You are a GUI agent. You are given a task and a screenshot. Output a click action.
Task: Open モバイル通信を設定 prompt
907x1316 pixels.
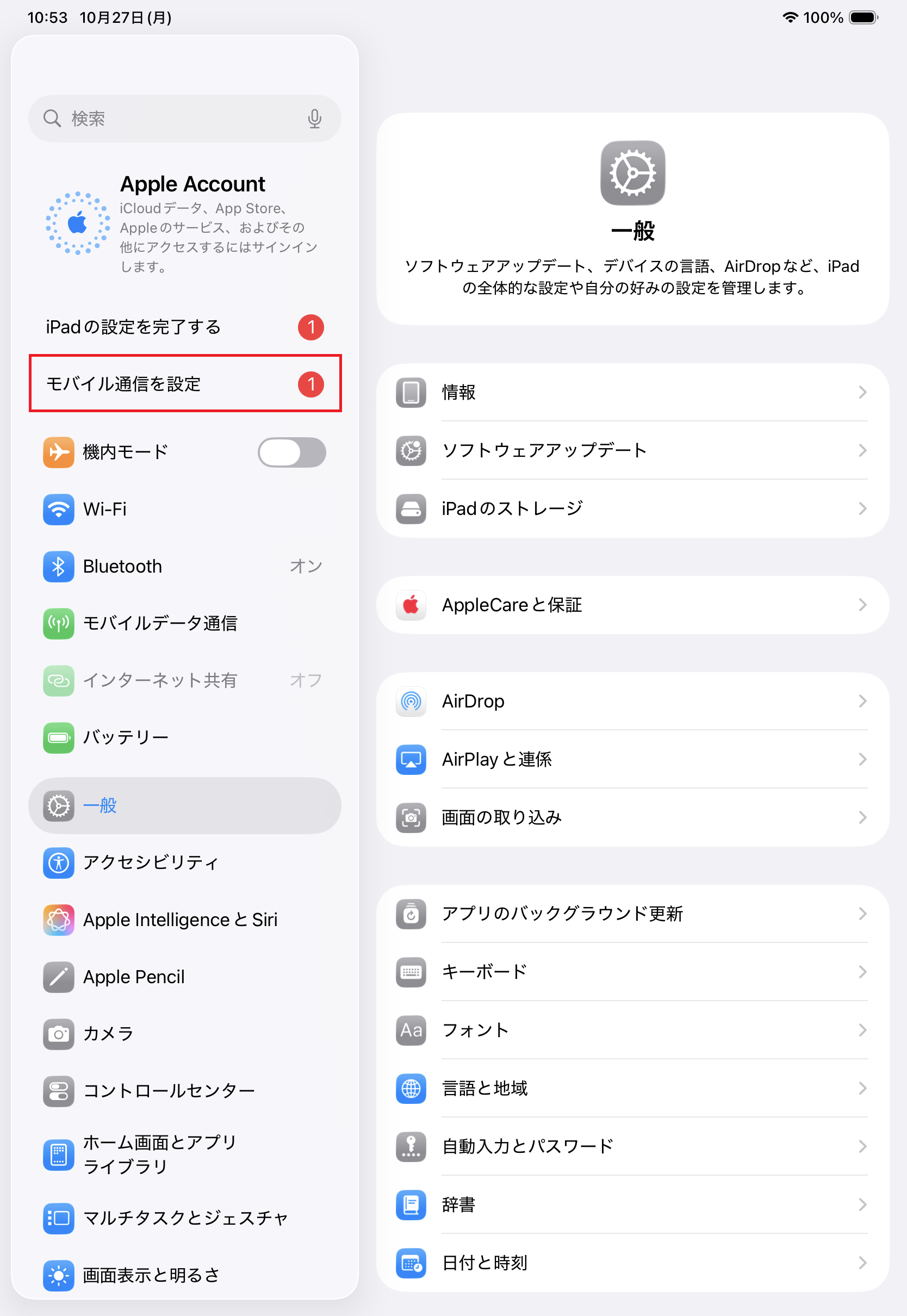126,384
